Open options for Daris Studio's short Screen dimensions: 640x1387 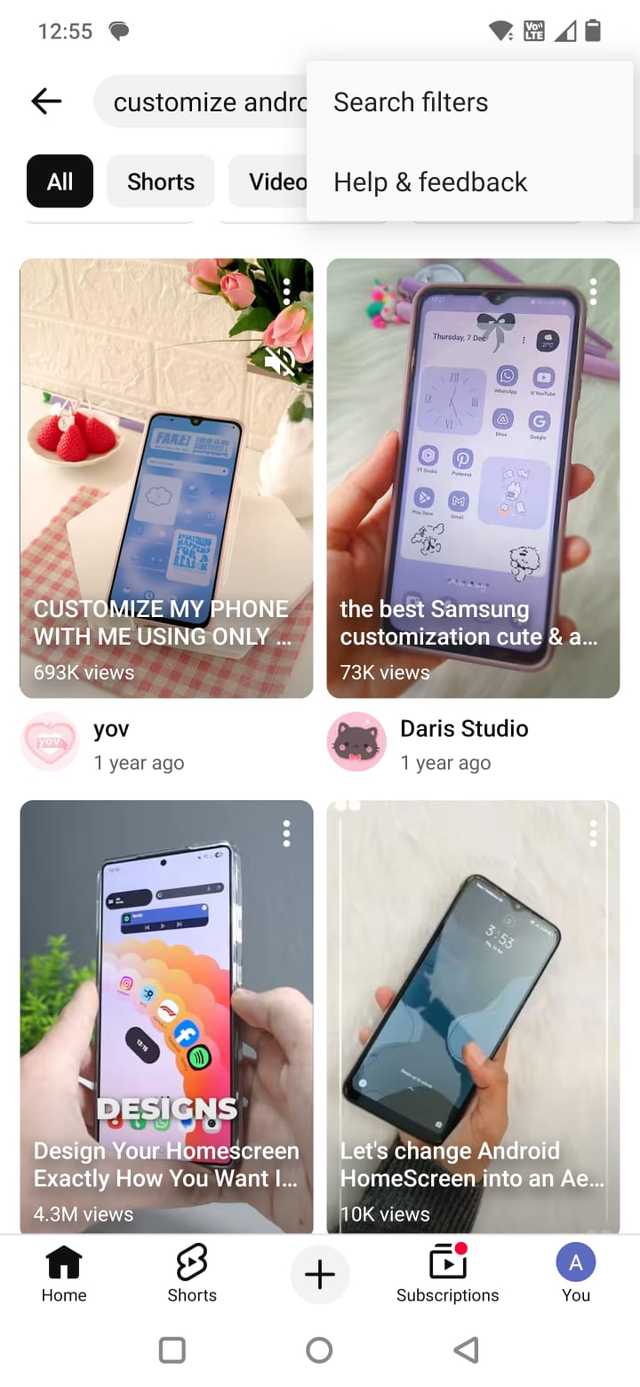coord(593,292)
